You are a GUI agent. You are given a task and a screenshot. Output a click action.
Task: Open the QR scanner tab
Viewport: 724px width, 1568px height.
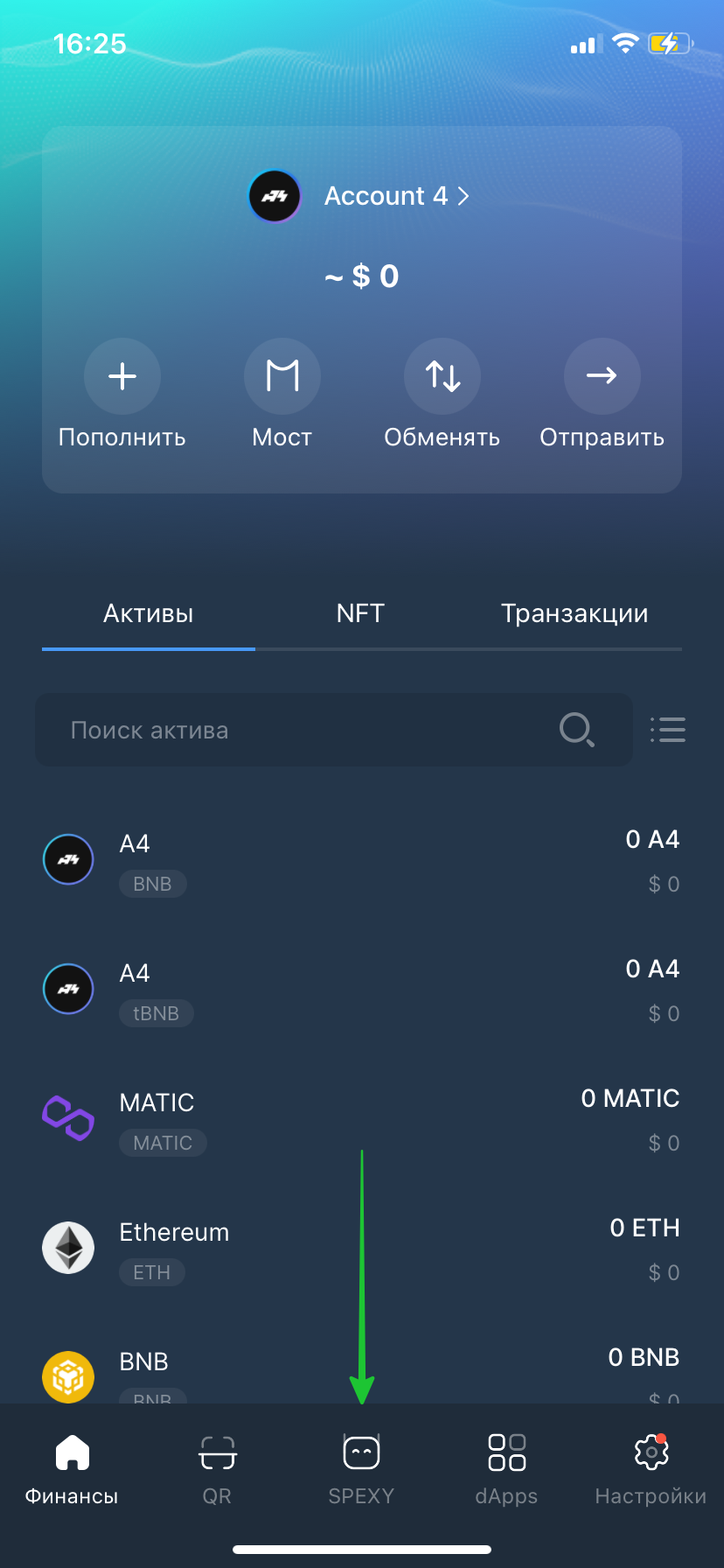[217, 1470]
